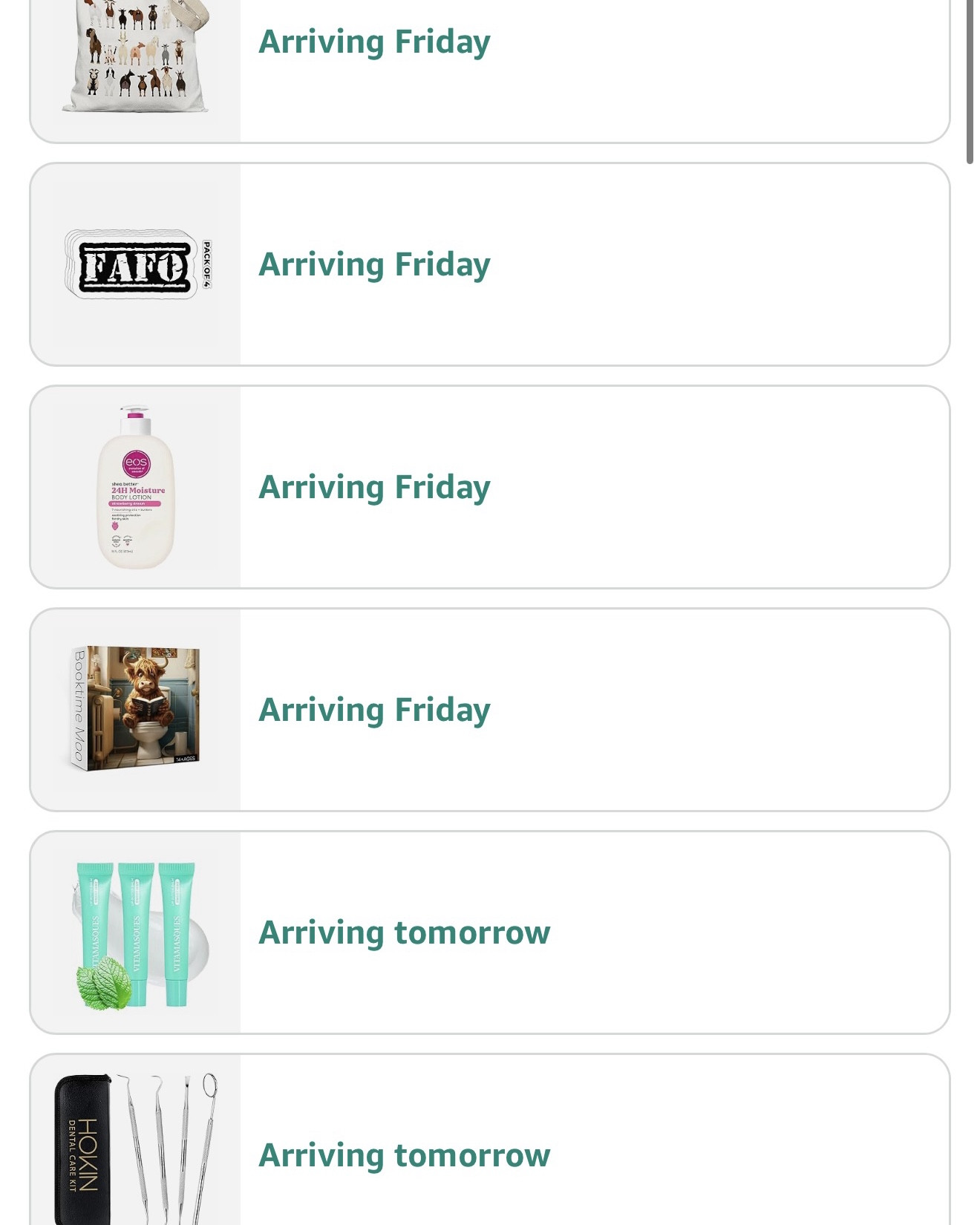Open tracking for the FAFO sticker delivery
This screenshot has height=1225, width=980.
pos(373,264)
